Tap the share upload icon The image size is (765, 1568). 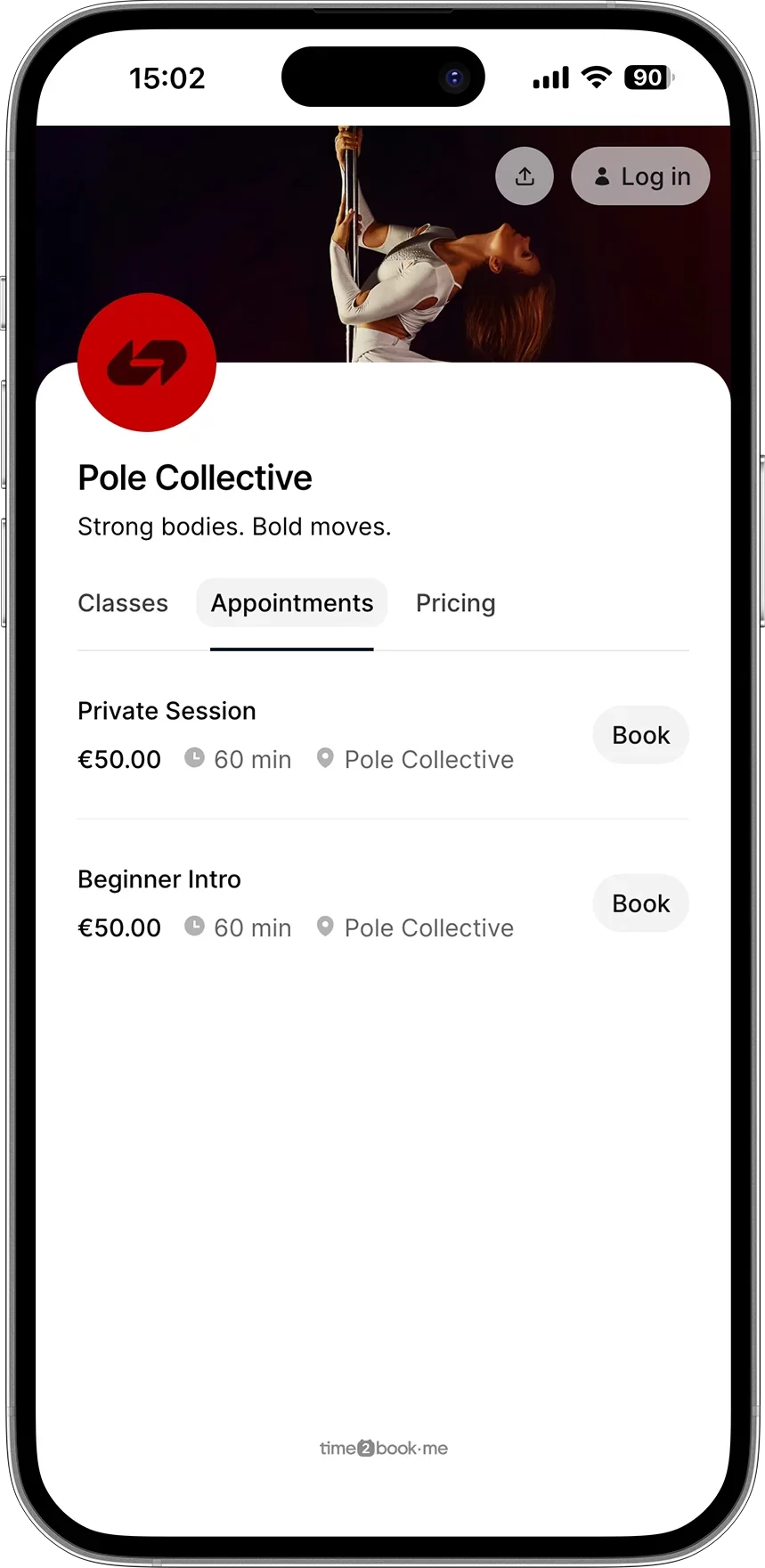(524, 176)
